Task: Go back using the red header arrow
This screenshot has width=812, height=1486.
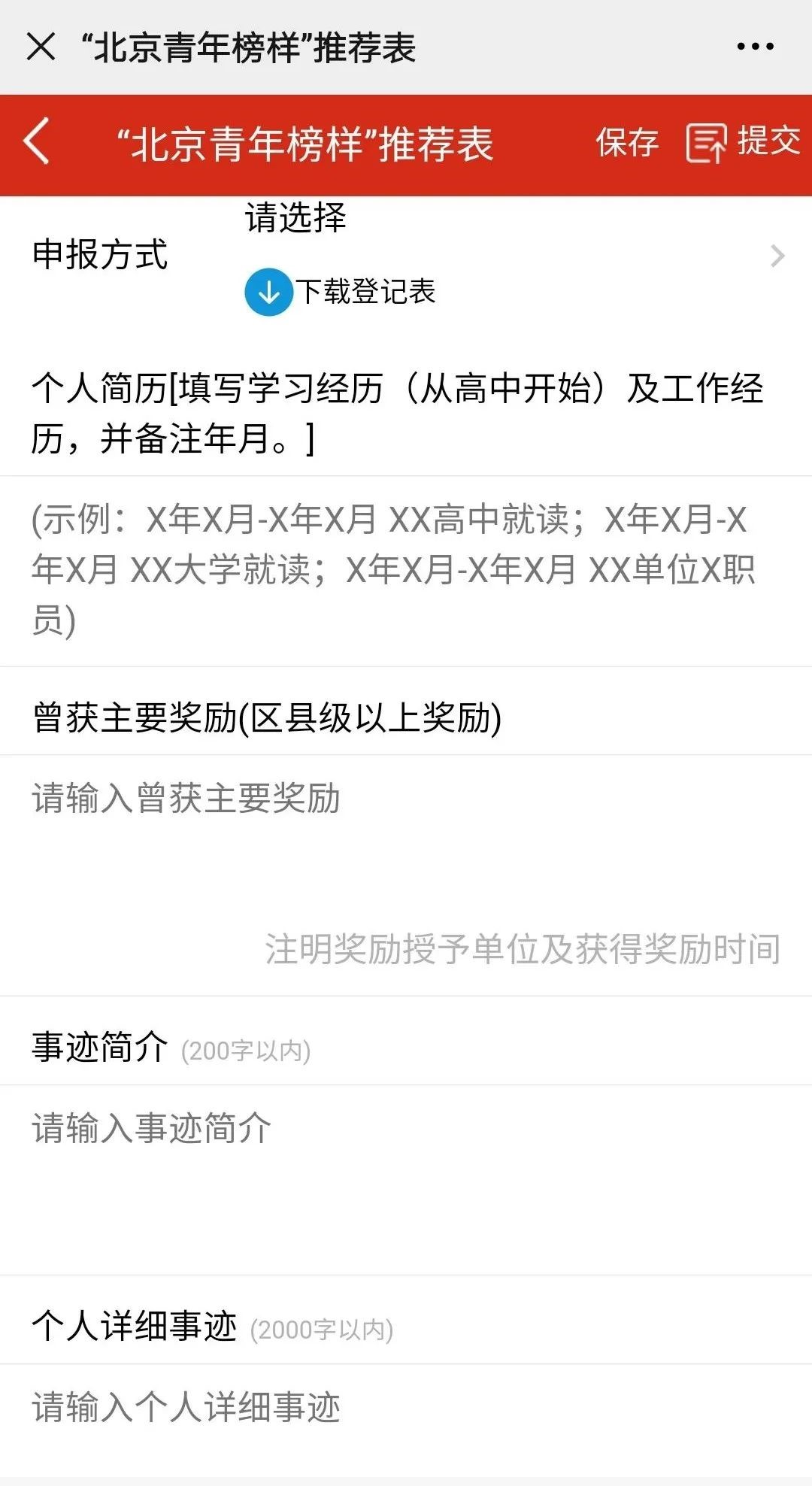Action: click(x=37, y=141)
